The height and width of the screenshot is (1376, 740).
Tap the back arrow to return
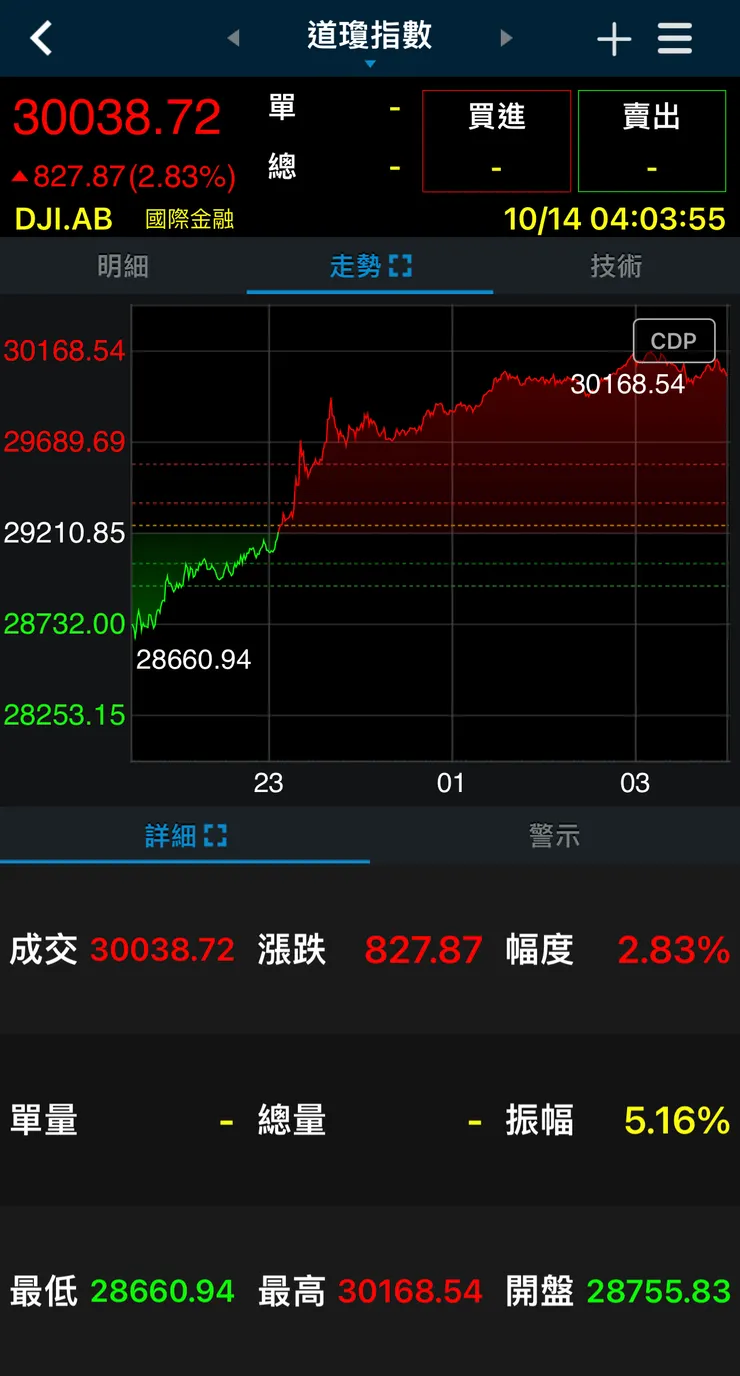[40, 37]
